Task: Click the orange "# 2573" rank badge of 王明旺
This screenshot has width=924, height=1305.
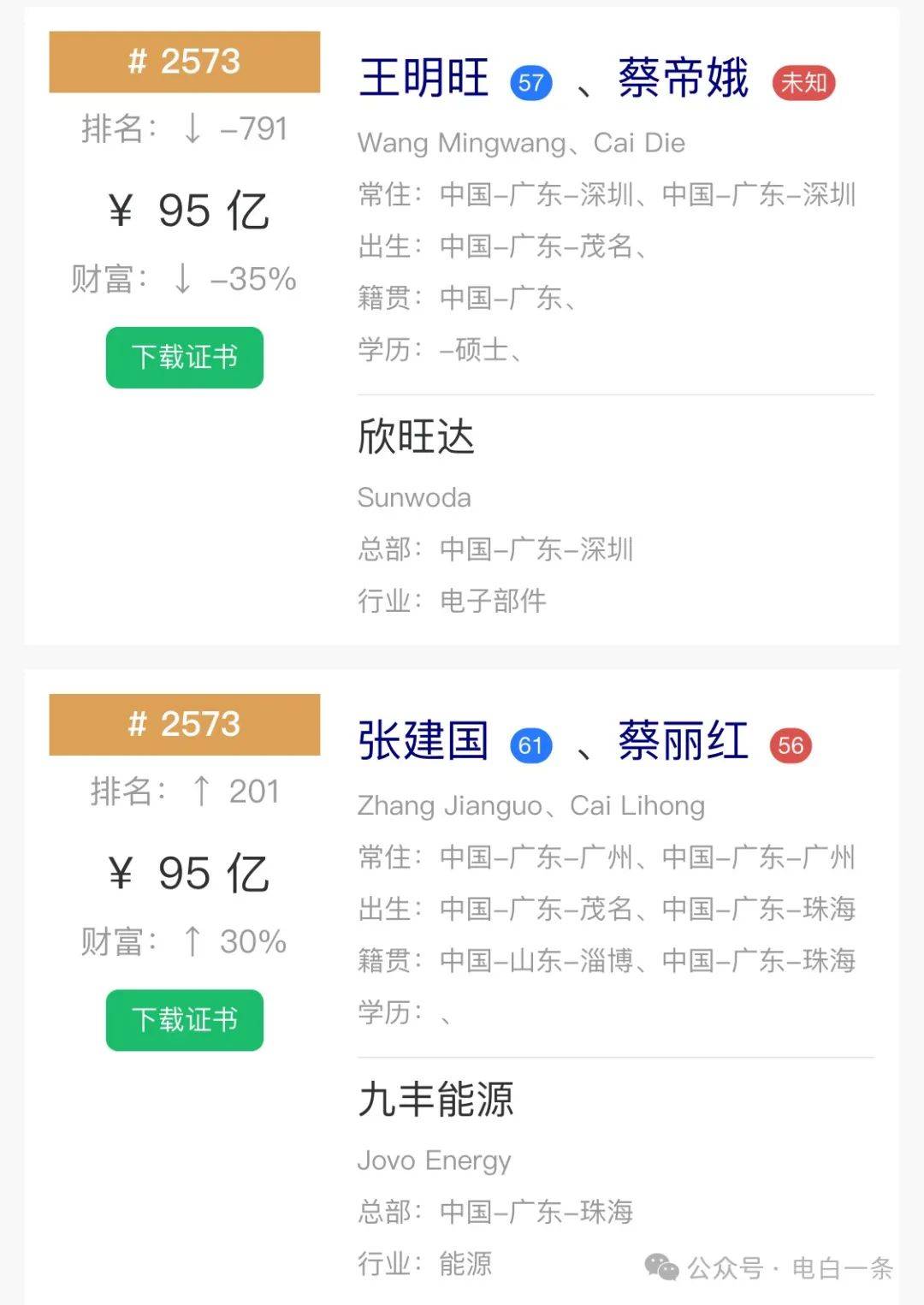Action: coord(183,61)
